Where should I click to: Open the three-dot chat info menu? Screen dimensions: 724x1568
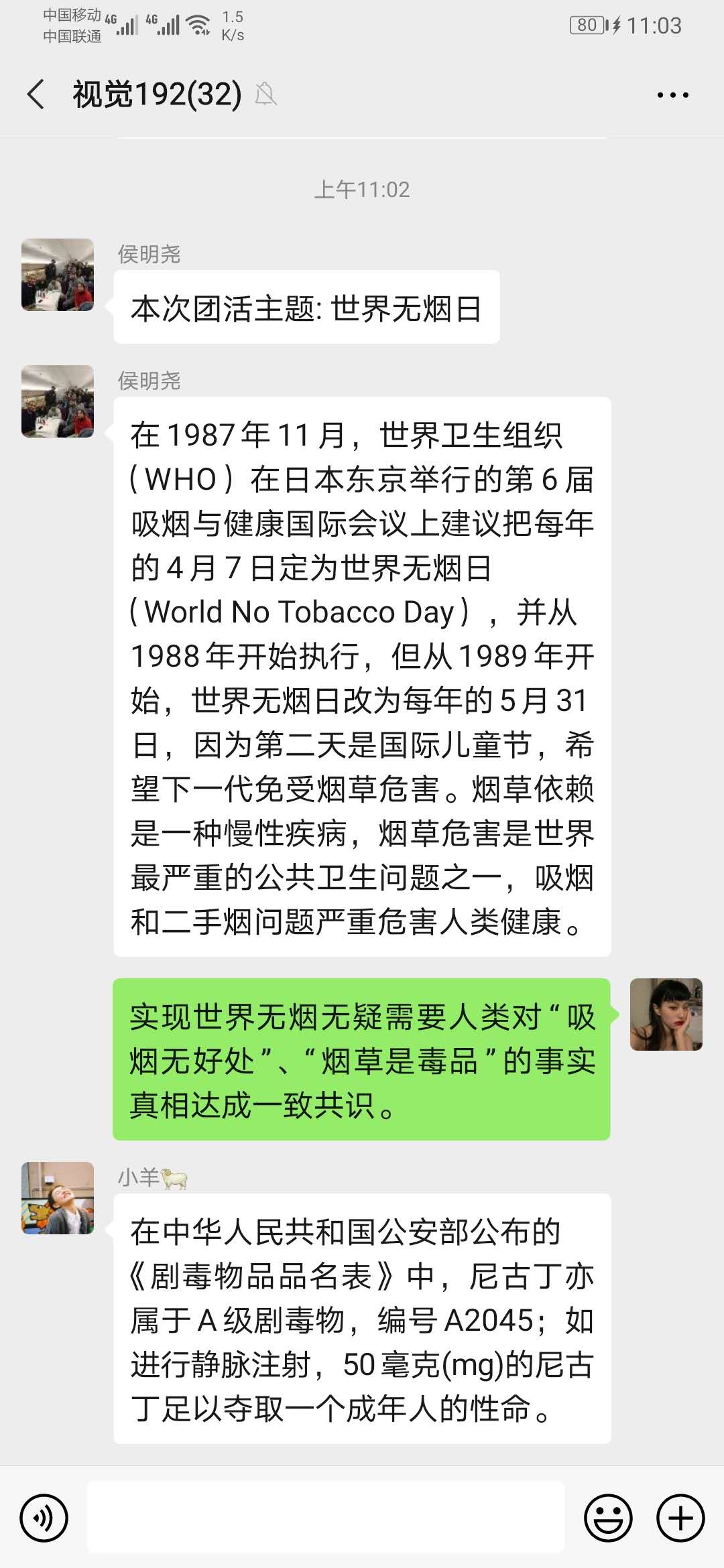(x=672, y=95)
